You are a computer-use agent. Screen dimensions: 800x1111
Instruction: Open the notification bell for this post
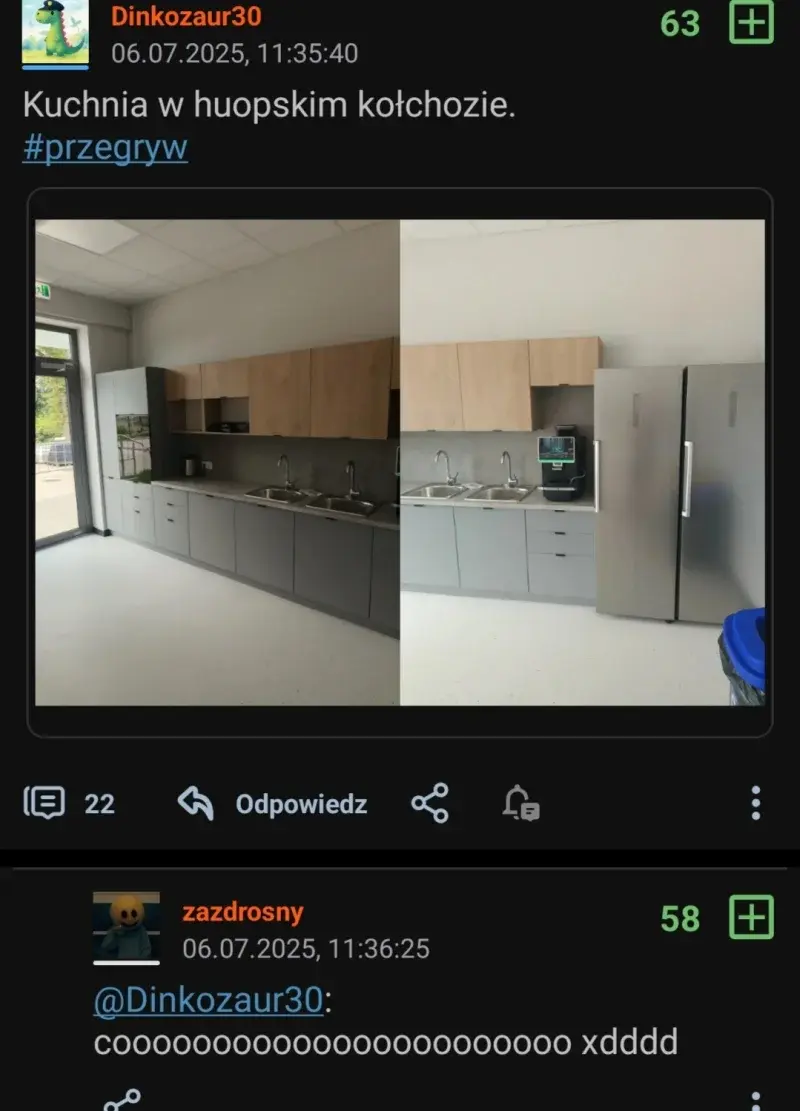point(520,803)
